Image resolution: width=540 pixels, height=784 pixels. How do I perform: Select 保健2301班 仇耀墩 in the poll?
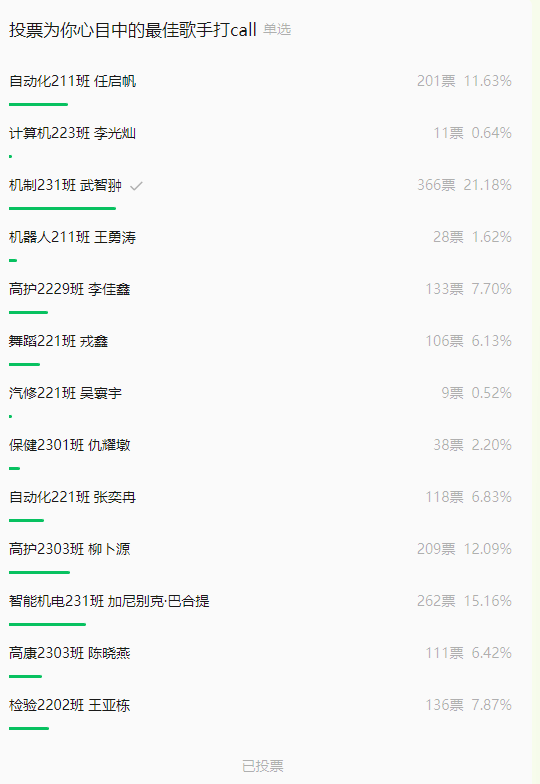point(260,452)
